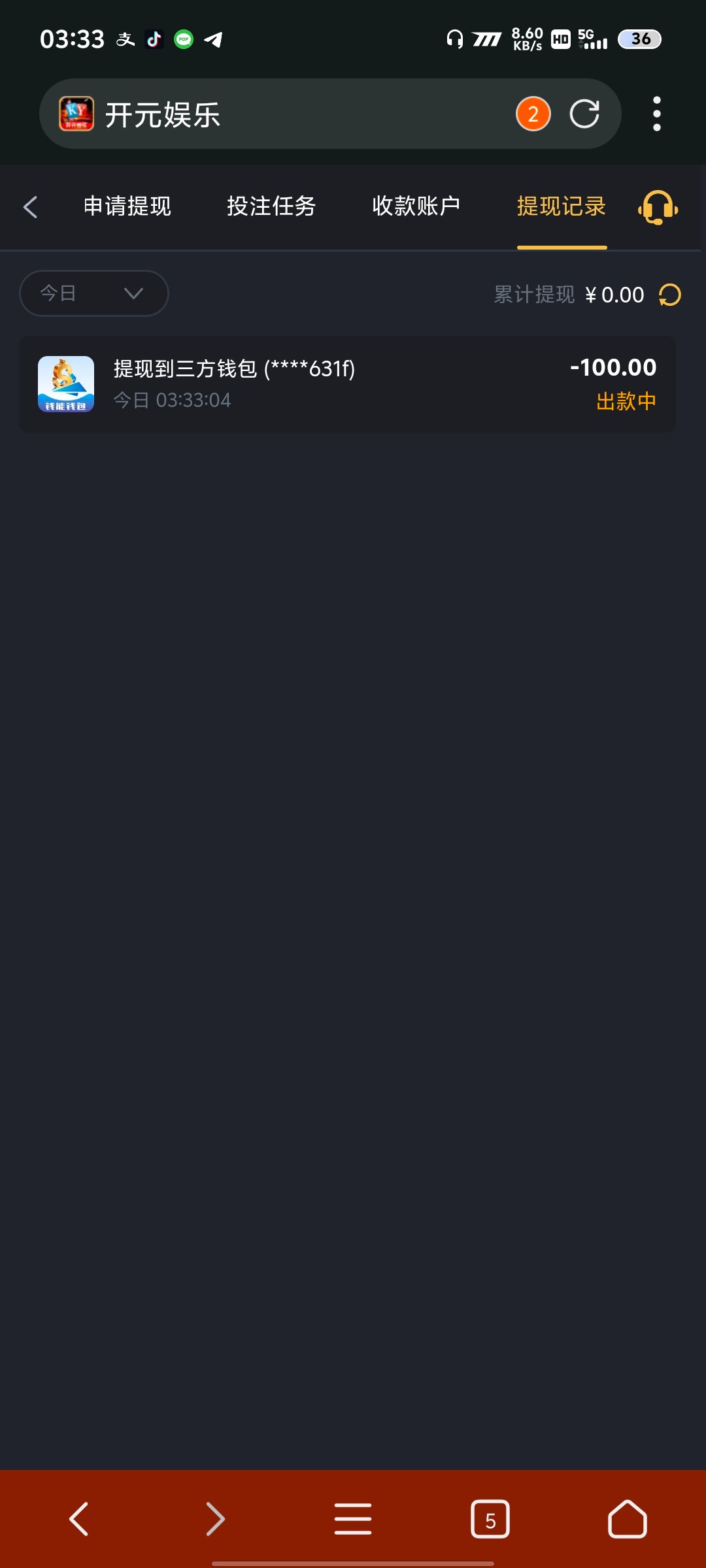
Task: Switch to the 投注任务 tab
Action: click(271, 206)
